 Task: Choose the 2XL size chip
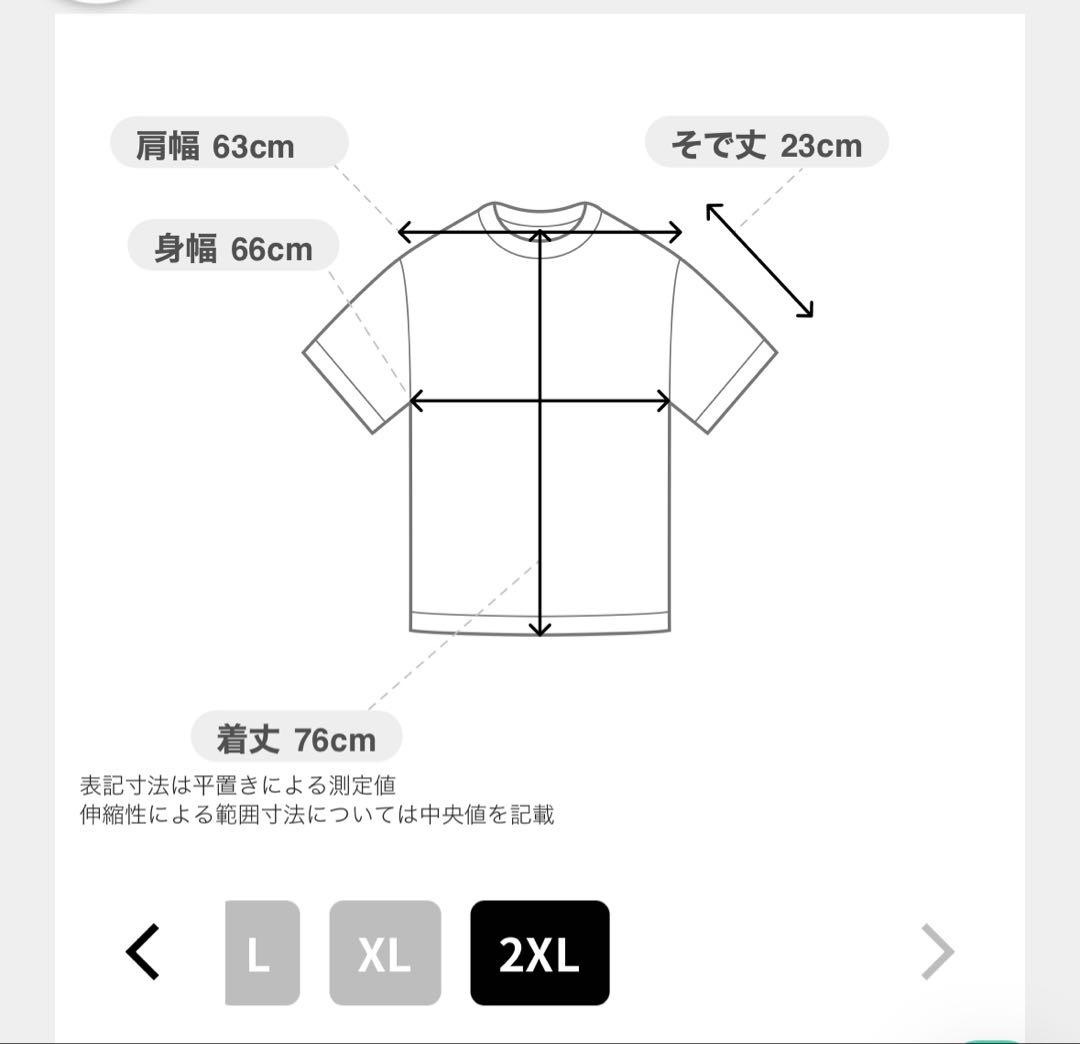coord(539,953)
